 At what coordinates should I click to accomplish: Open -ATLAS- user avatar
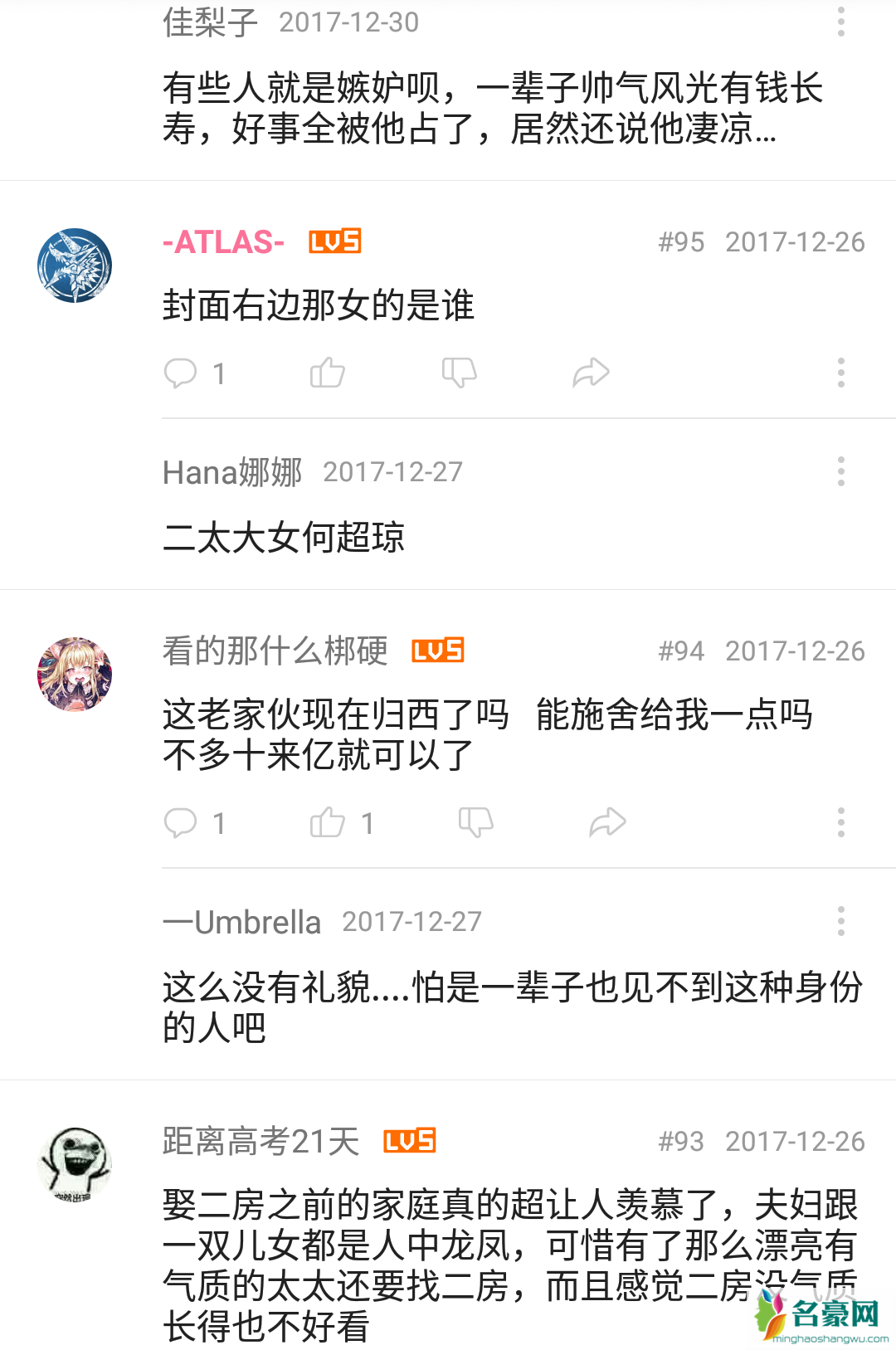point(75,266)
